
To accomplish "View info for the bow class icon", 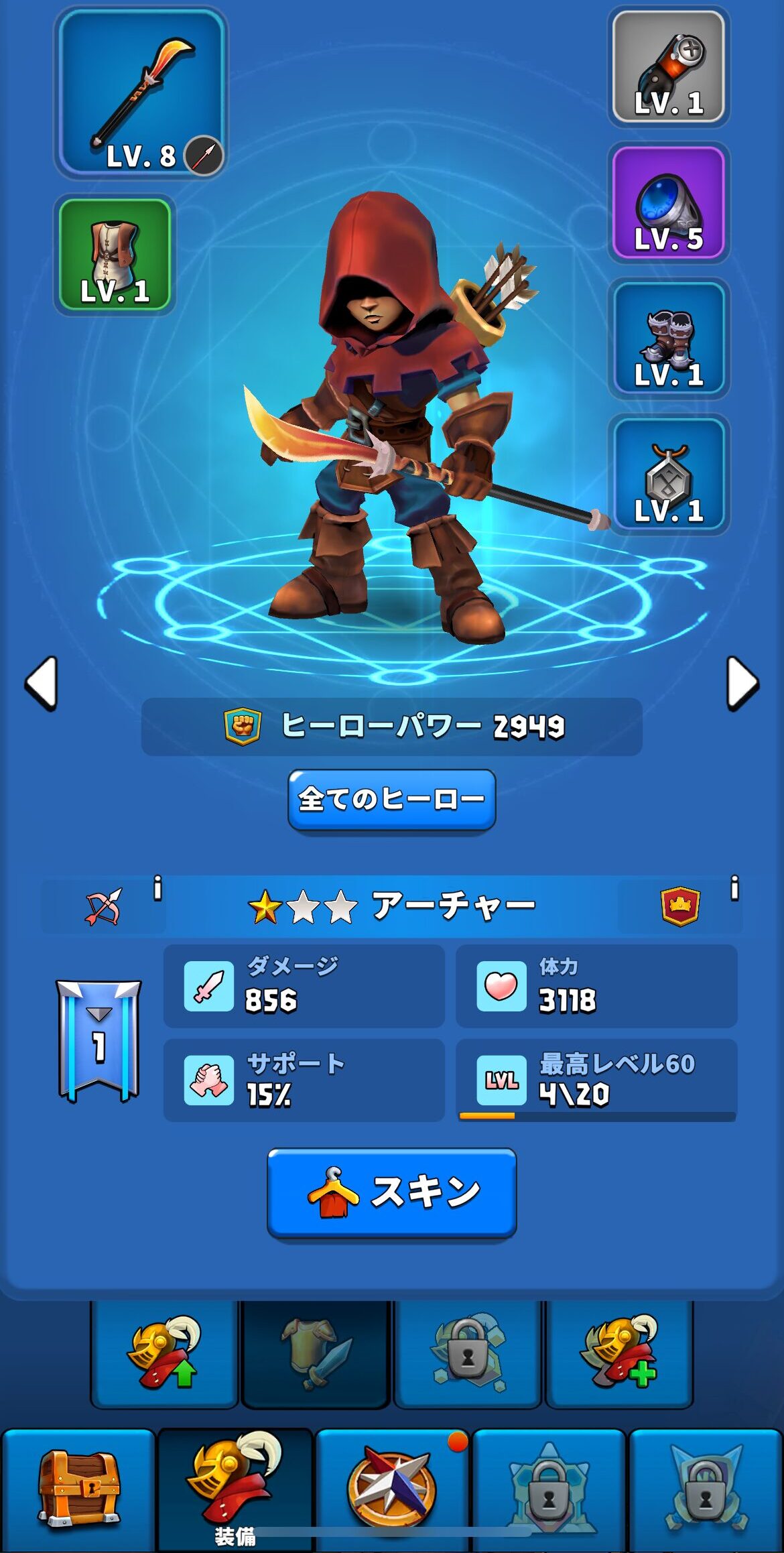I will coord(104,906).
